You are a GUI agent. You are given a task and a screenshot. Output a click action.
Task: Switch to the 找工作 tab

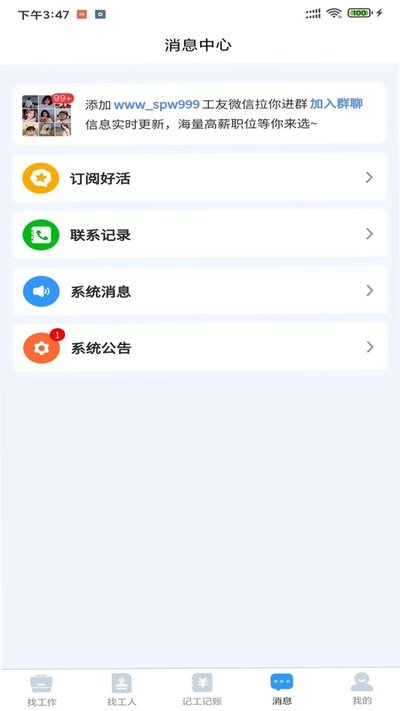41,690
